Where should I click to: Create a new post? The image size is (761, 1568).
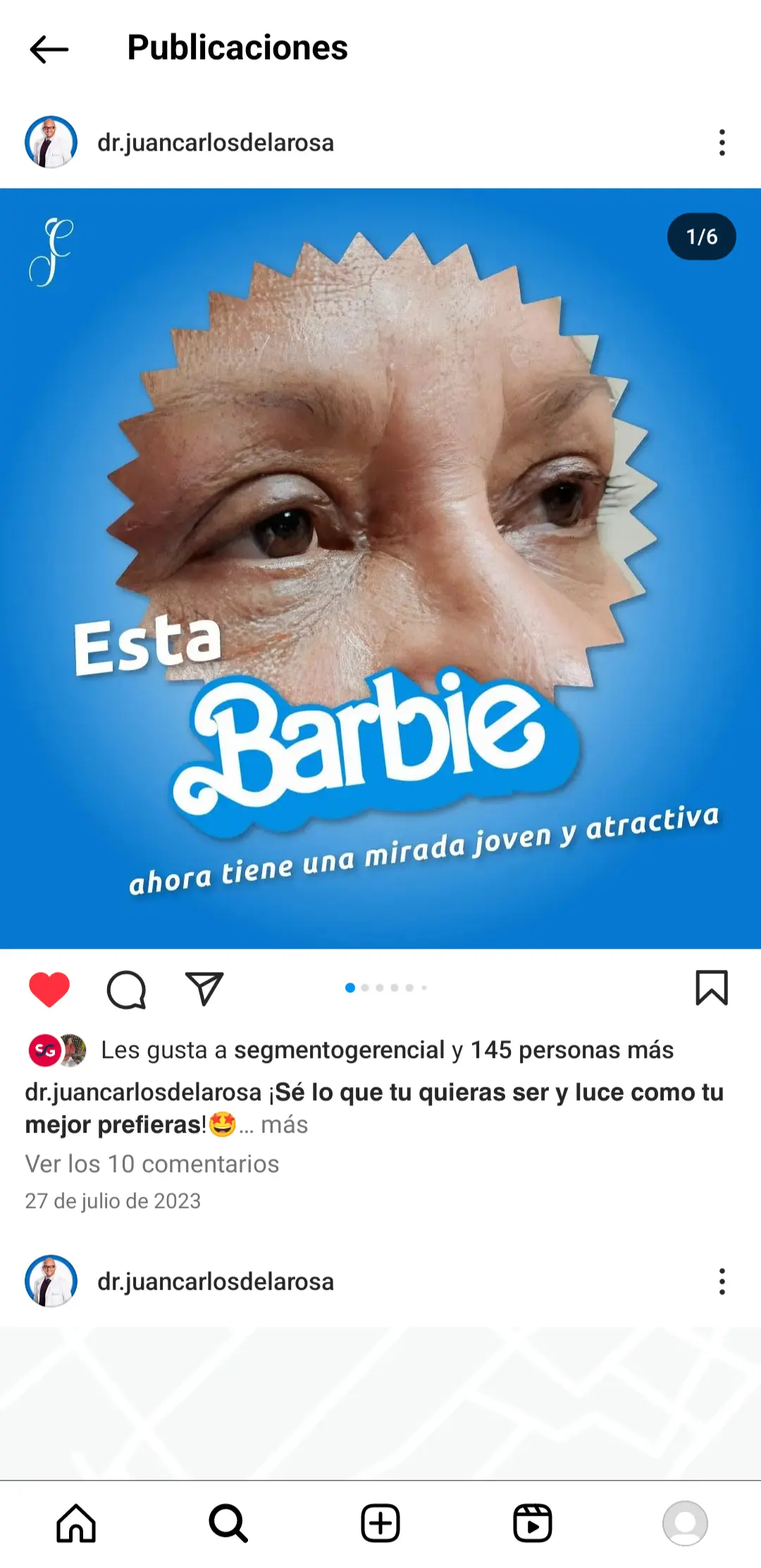(380, 1523)
